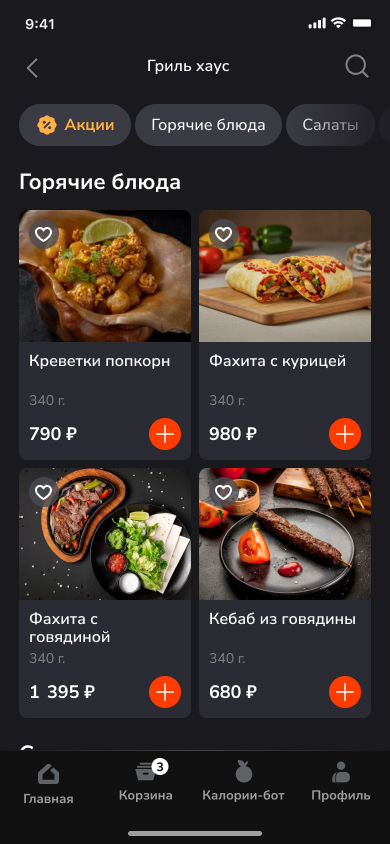The image size is (390, 844).
Task: Open the Кебаб из говядины dish card
Action: (x=285, y=593)
